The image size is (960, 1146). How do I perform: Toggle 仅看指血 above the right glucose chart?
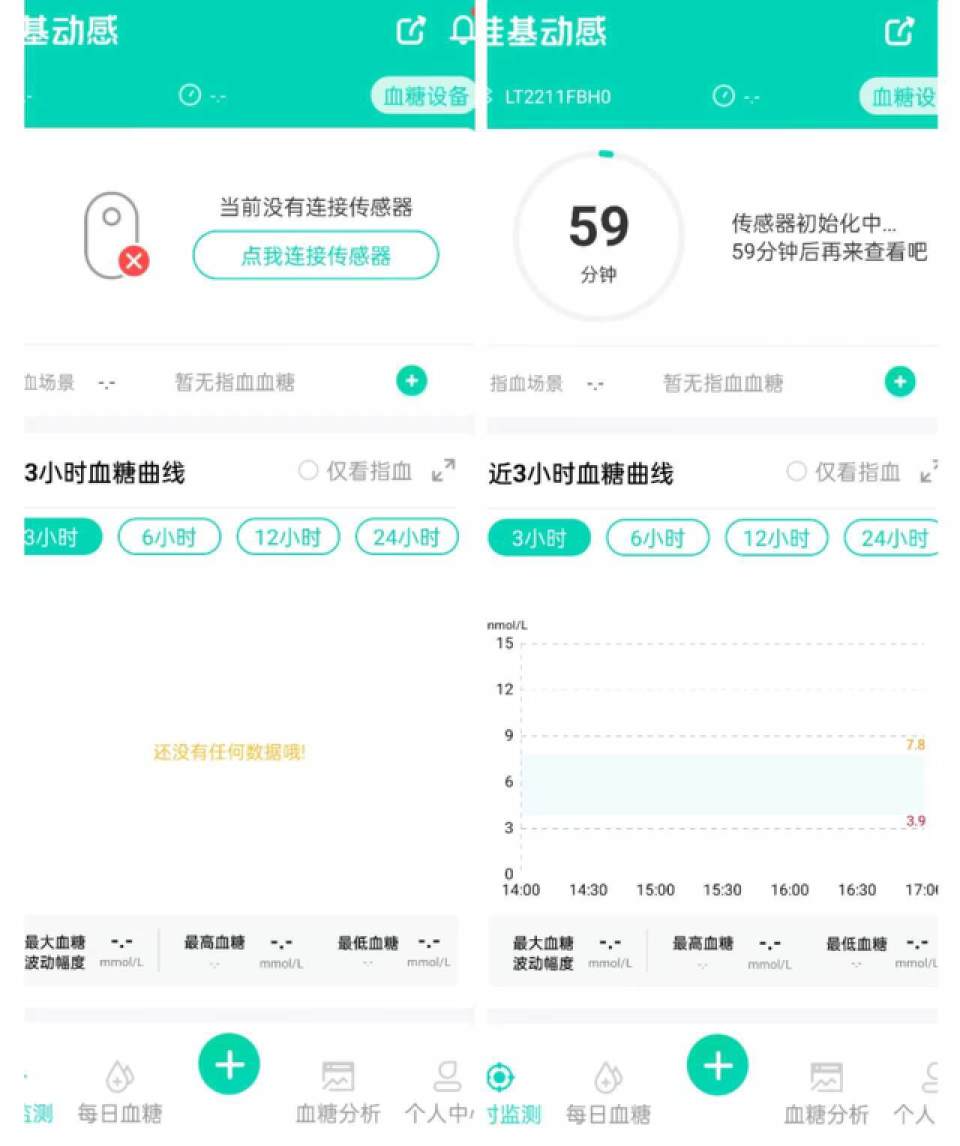tap(796, 471)
